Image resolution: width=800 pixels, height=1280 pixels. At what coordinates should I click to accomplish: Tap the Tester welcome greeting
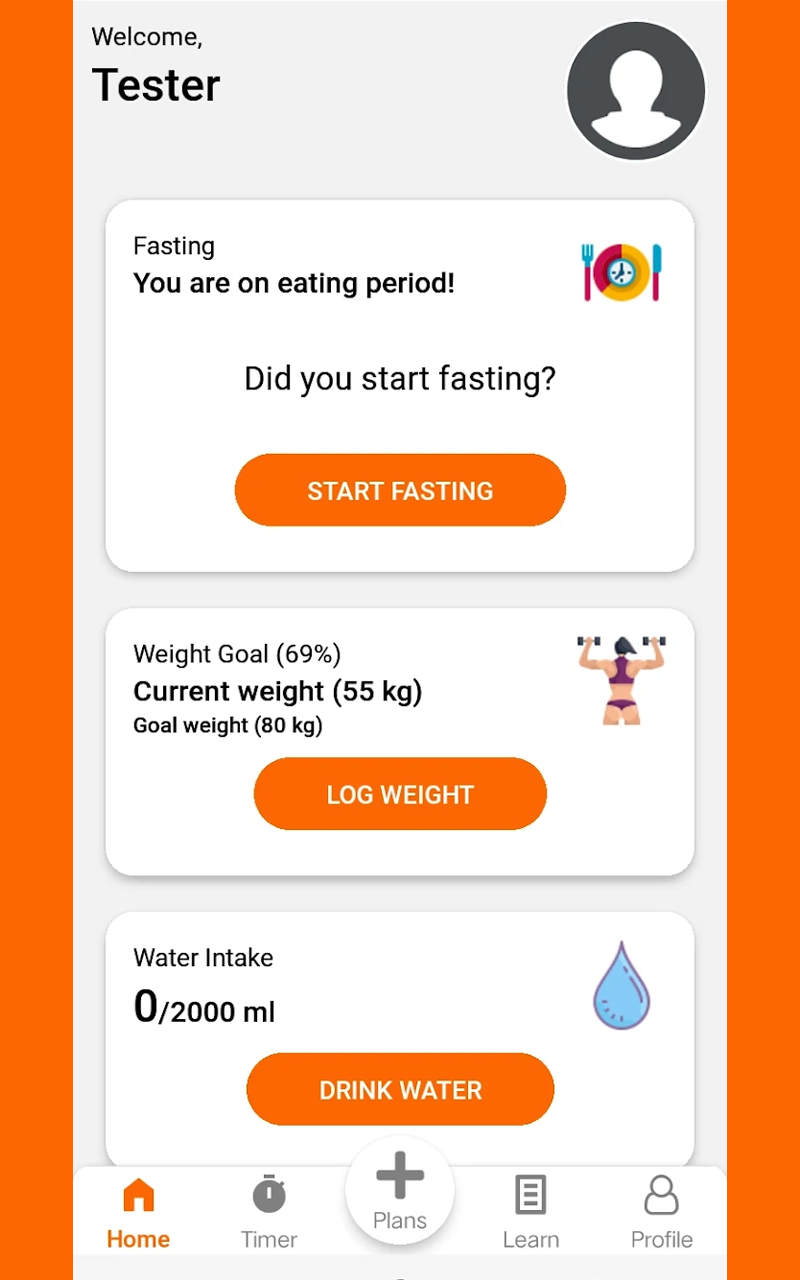156,85
